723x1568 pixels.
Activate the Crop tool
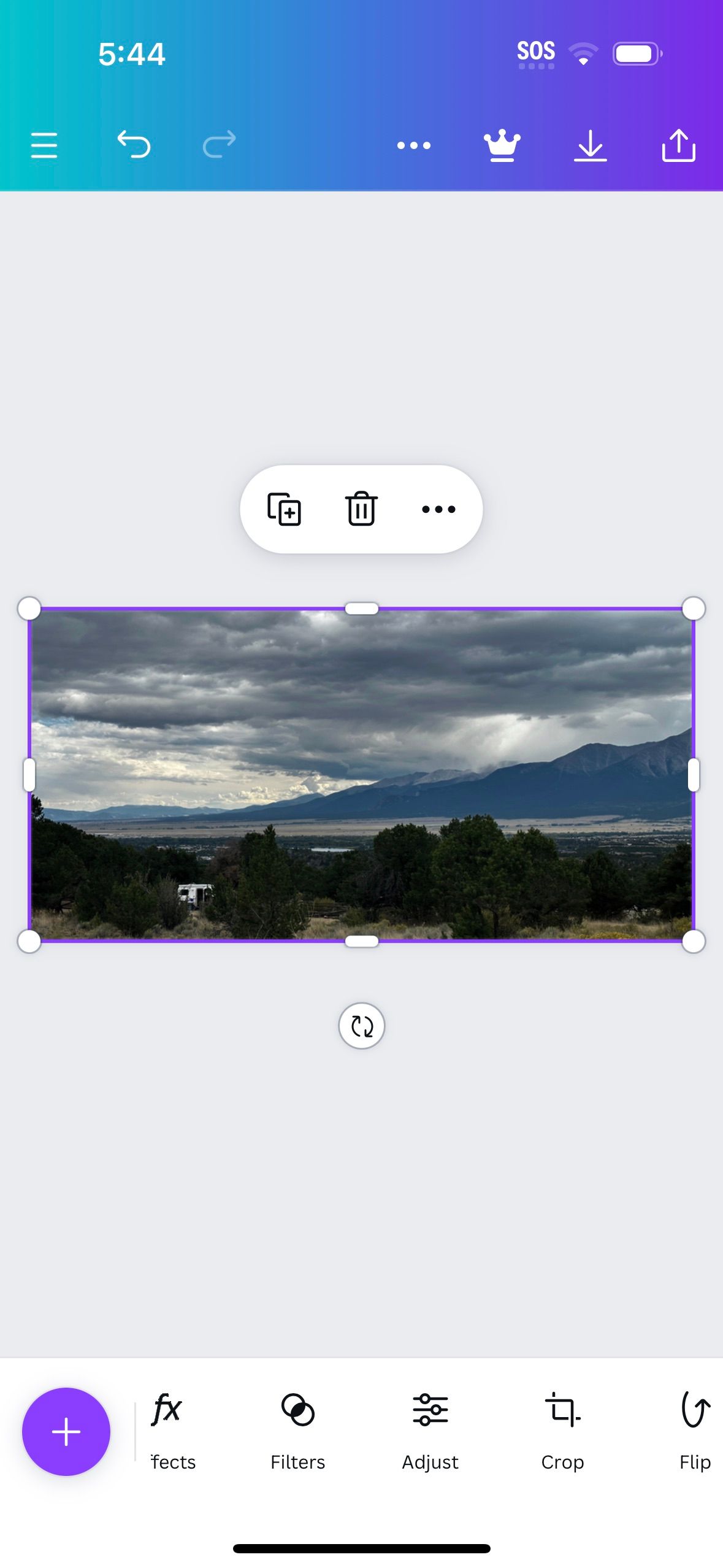click(562, 1429)
